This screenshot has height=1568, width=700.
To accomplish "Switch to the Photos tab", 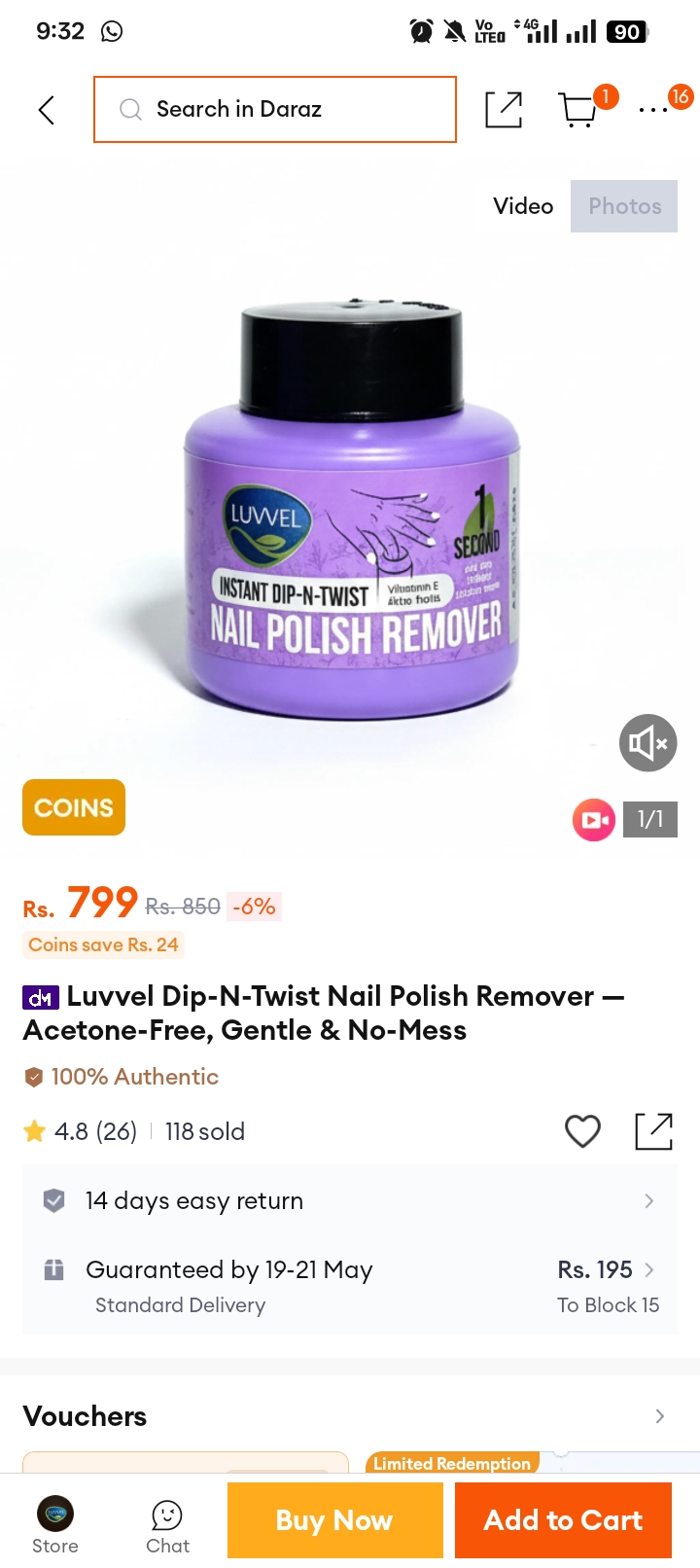I will point(624,206).
